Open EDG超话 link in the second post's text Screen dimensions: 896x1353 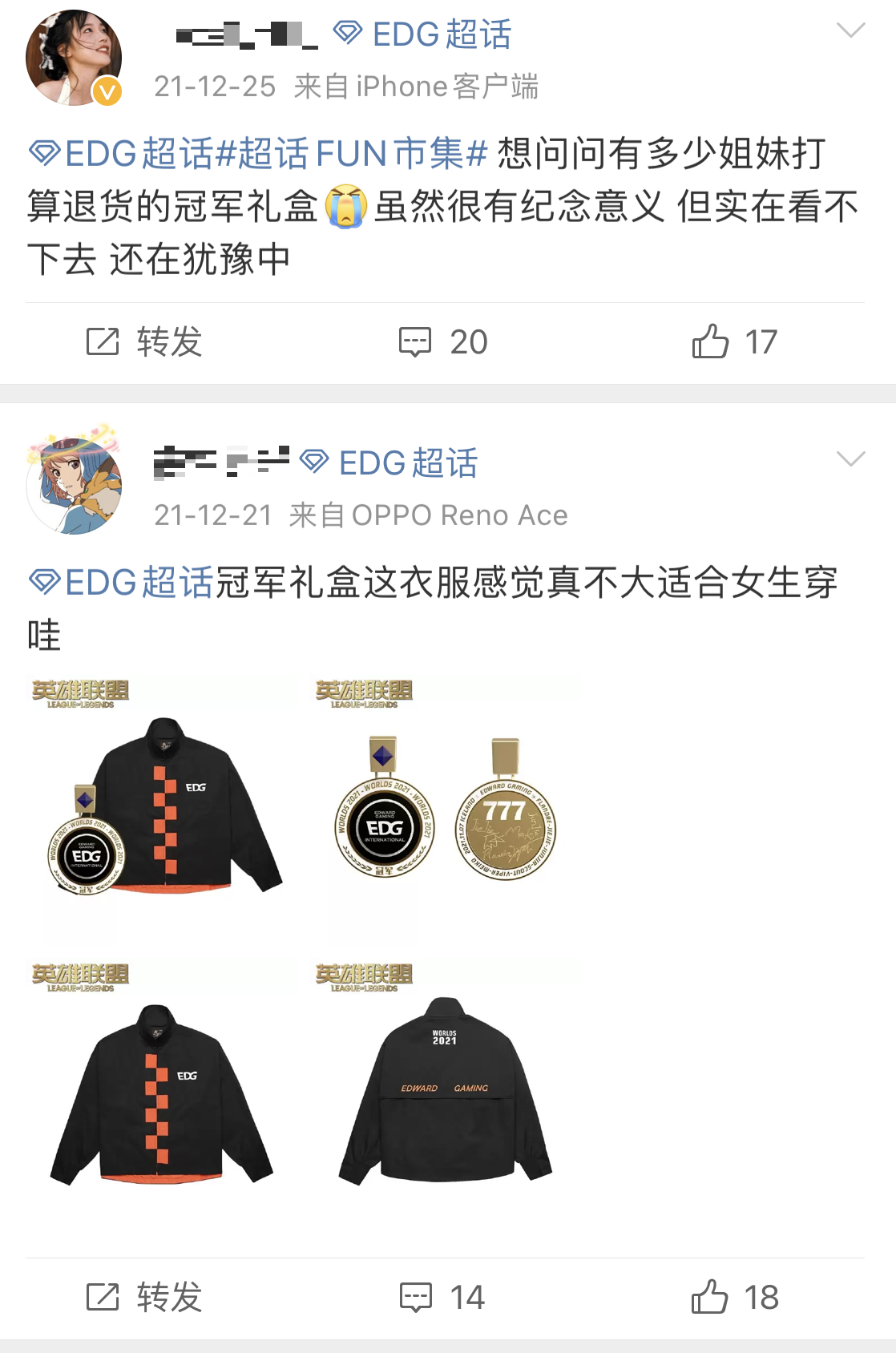coord(120,583)
